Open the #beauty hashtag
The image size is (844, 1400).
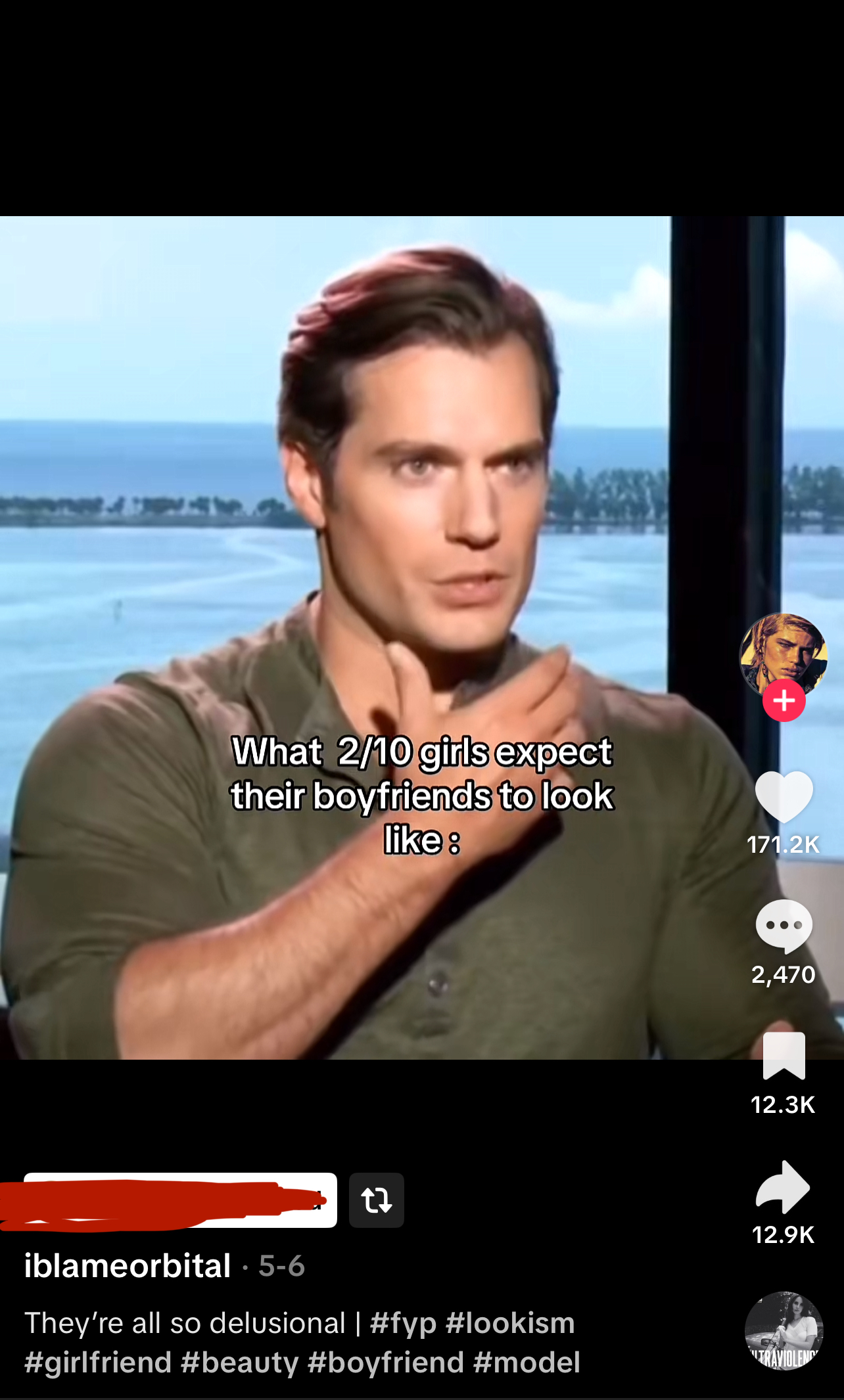240,1363
